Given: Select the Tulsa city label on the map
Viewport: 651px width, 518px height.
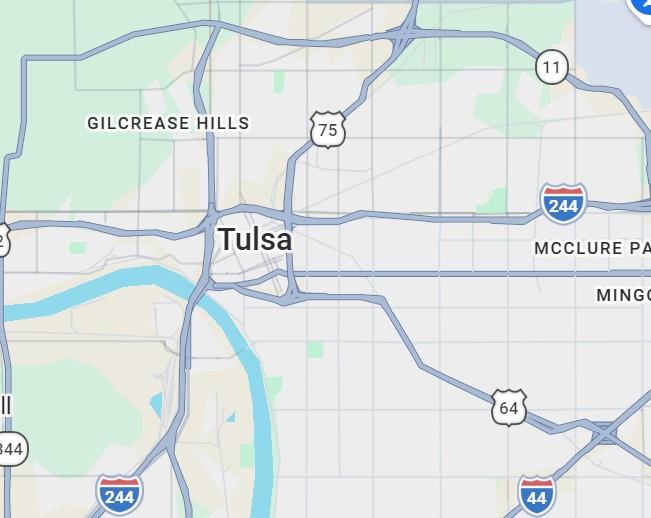Looking at the screenshot, I should pos(255,240).
